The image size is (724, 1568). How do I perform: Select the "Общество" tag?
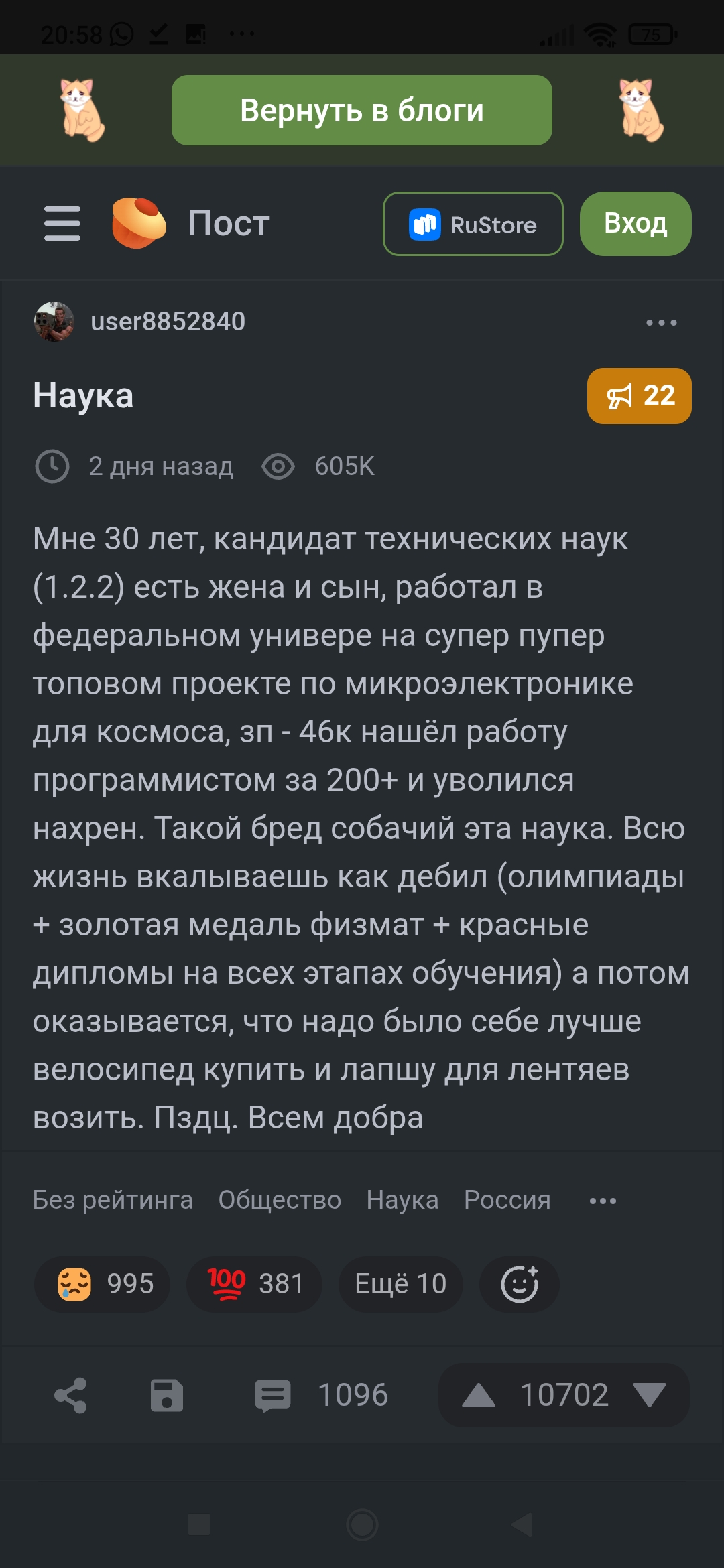click(280, 1199)
